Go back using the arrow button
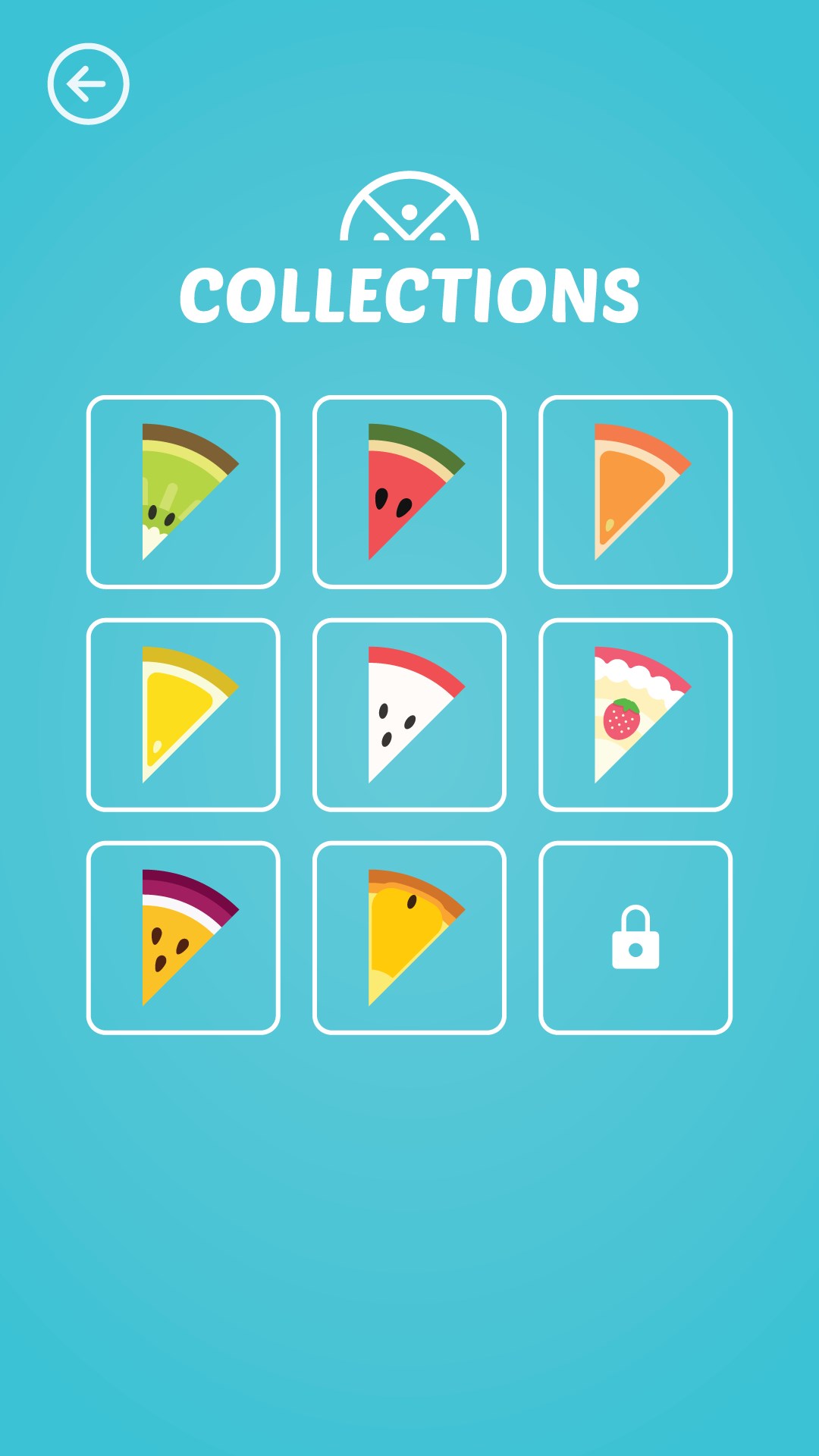This screenshot has height=1456, width=819. point(88,83)
